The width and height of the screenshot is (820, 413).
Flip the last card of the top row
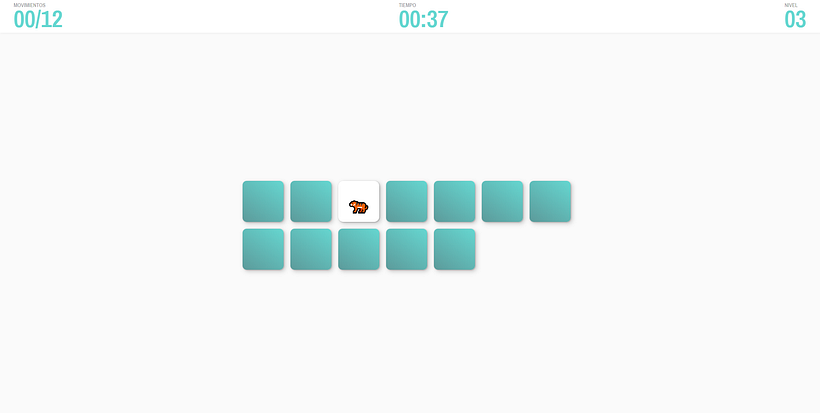550,201
